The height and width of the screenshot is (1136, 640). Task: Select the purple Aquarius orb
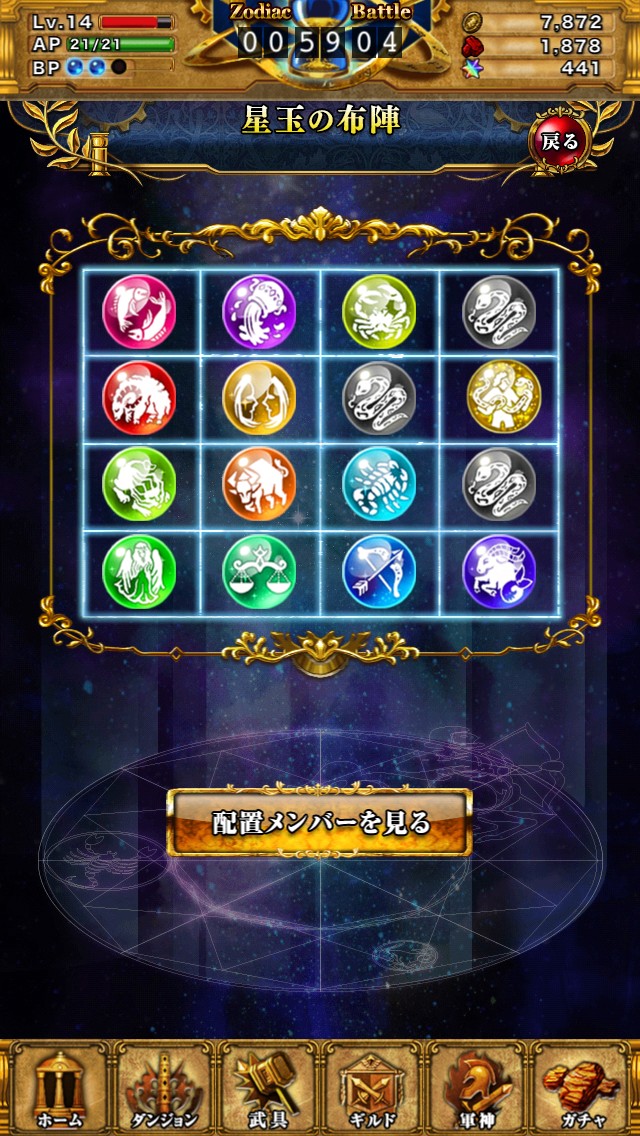pos(259,313)
